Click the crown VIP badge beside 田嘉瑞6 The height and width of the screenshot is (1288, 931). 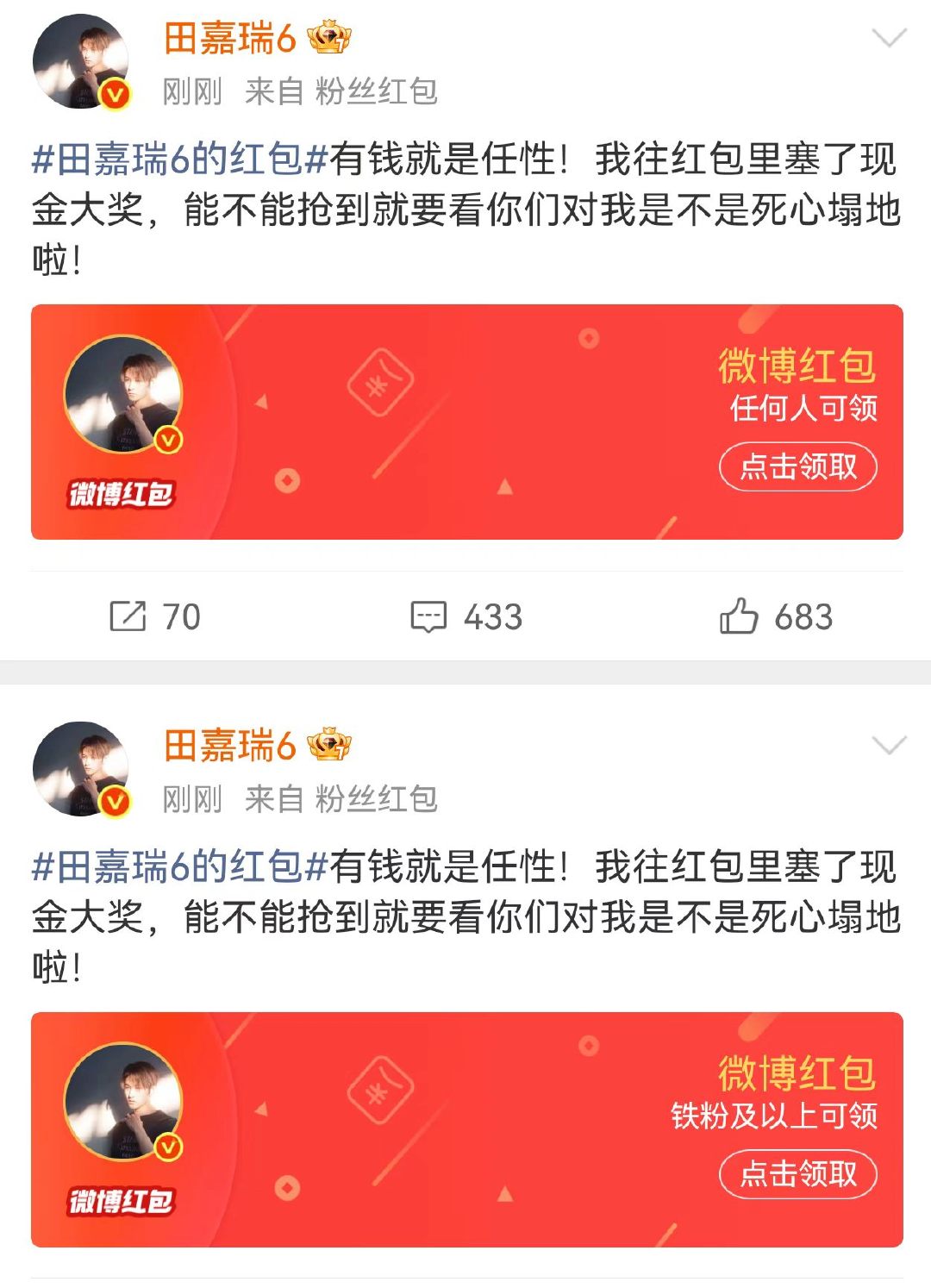click(x=330, y=37)
